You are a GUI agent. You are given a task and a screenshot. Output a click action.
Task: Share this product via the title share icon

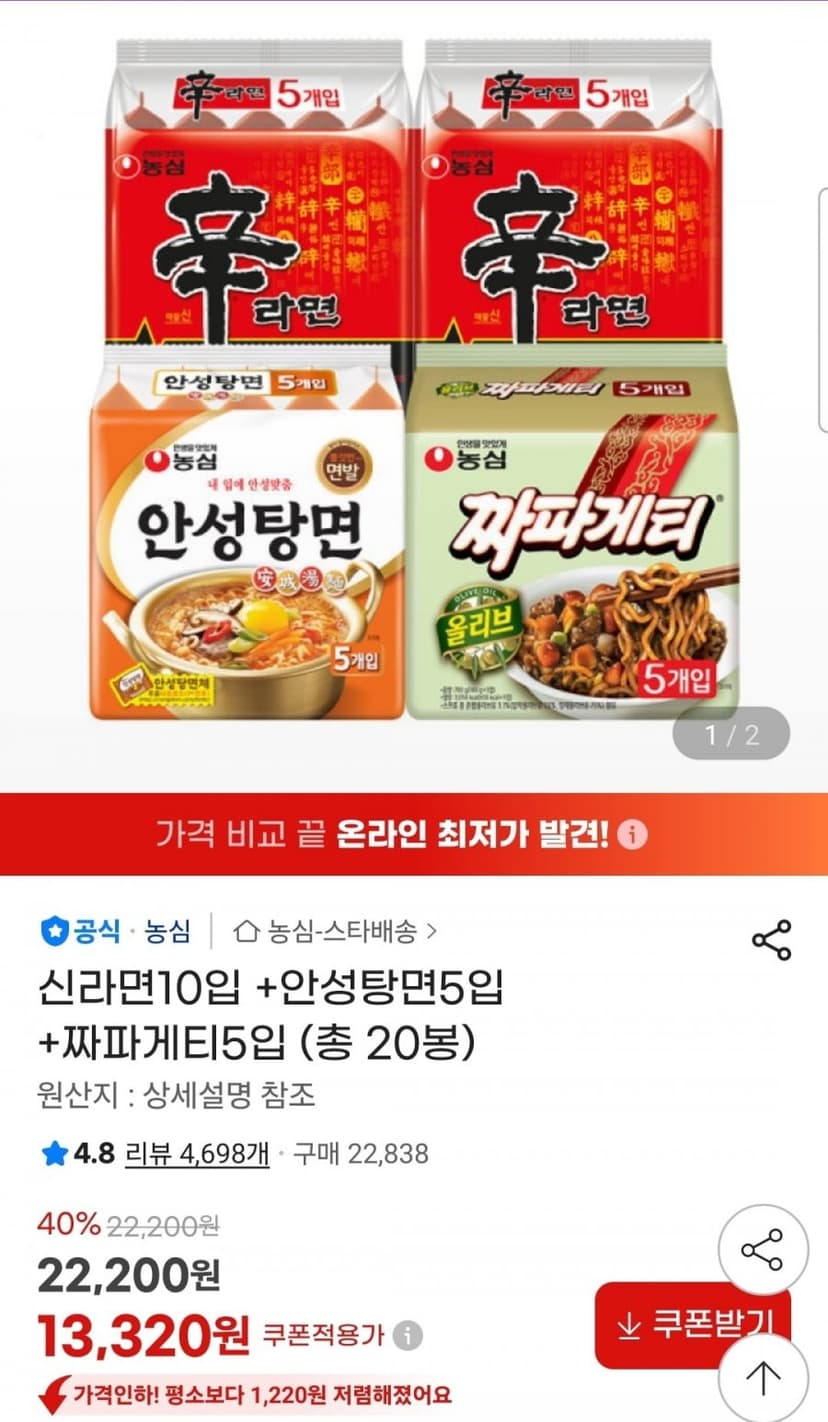click(771, 940)
